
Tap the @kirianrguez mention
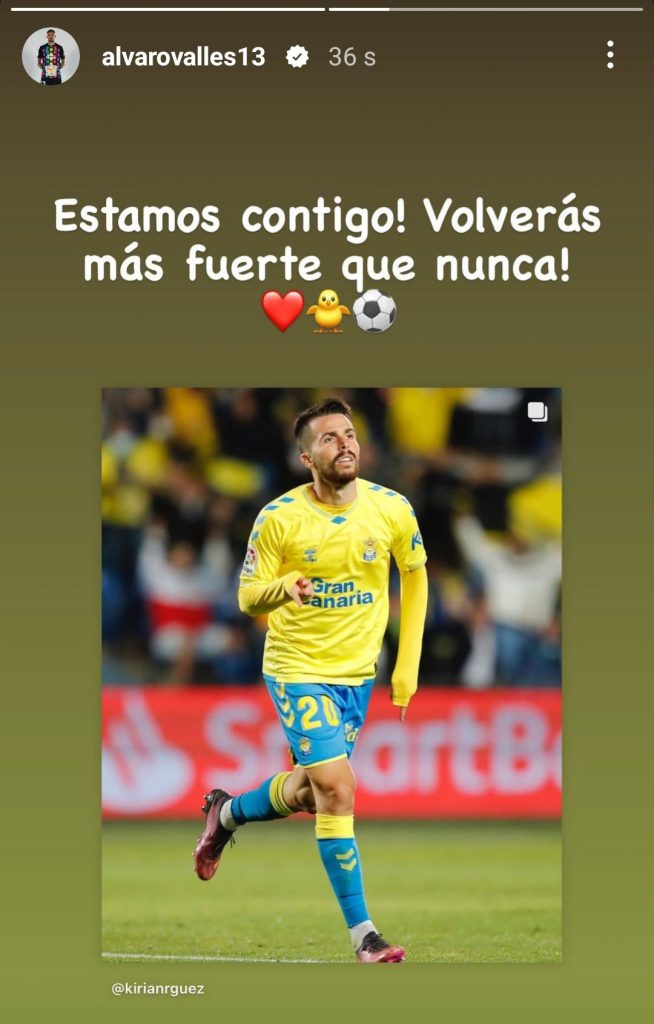click(158, 988)
